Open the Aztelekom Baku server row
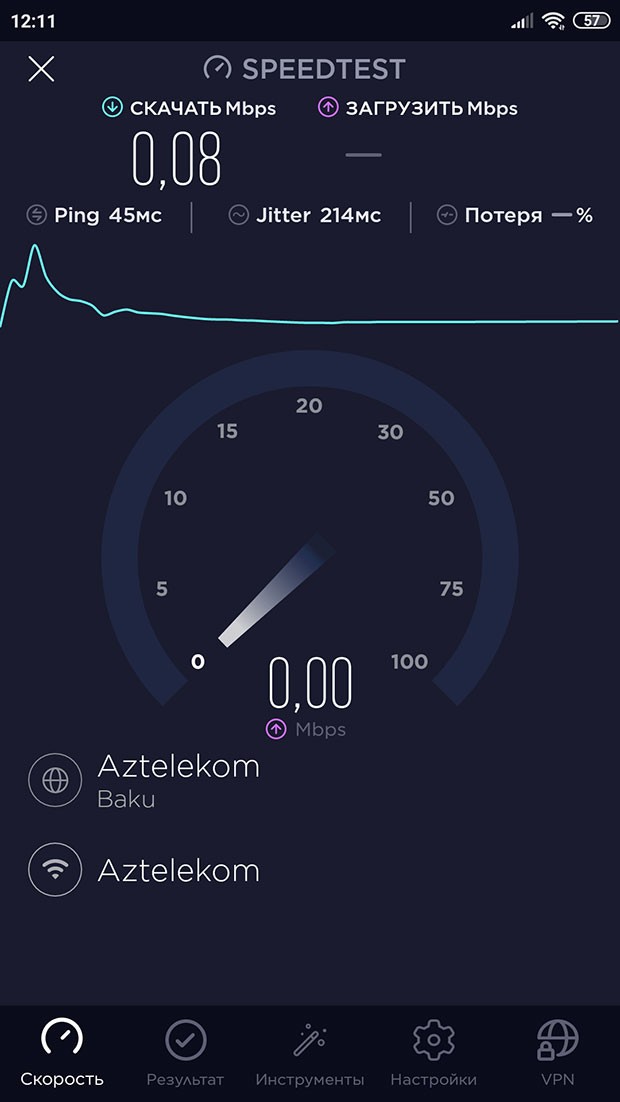The height and width of the screenshot is (1102, 620). pos(178,780)
